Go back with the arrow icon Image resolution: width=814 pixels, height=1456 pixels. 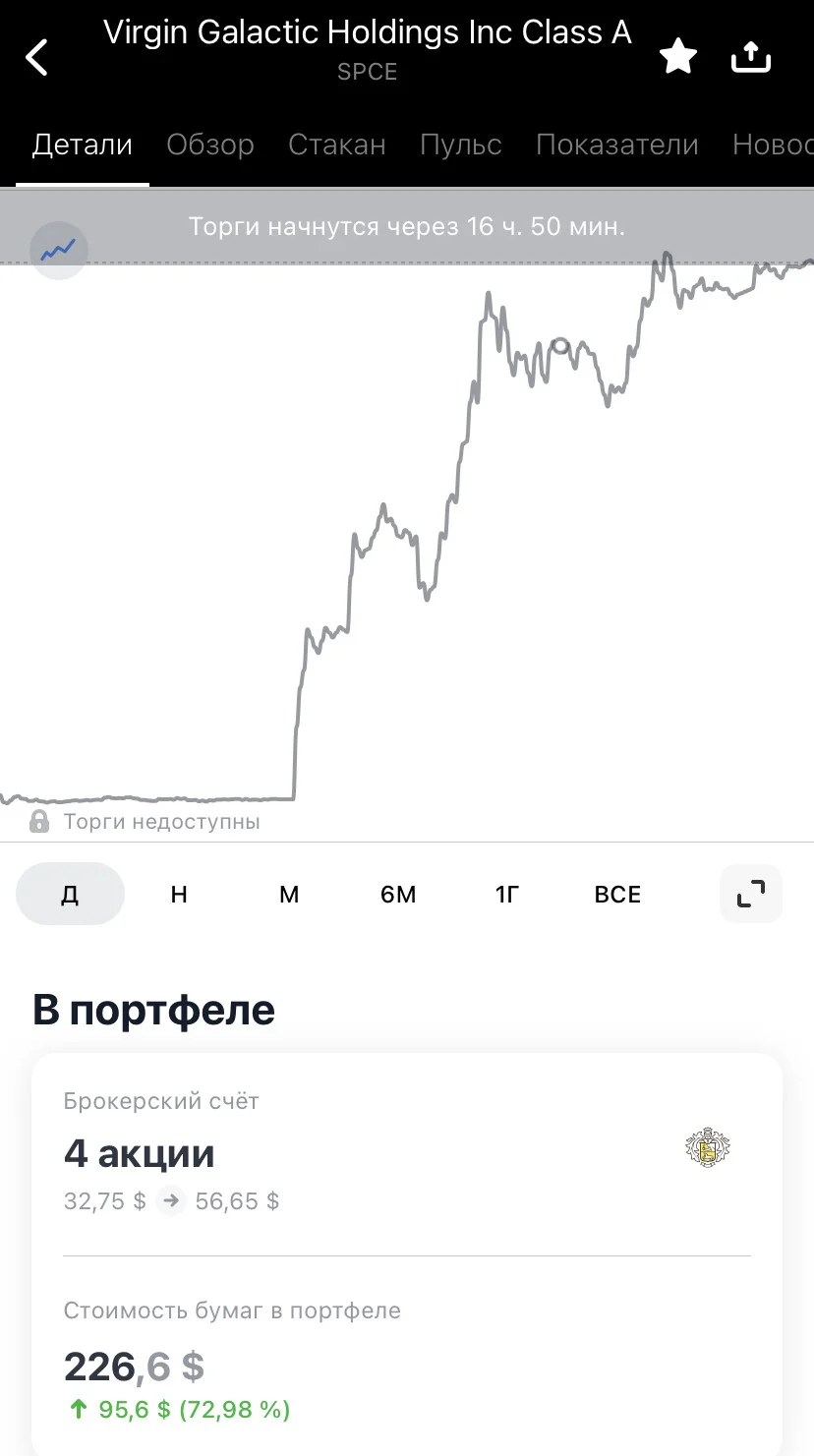click(x=37, y=57)
